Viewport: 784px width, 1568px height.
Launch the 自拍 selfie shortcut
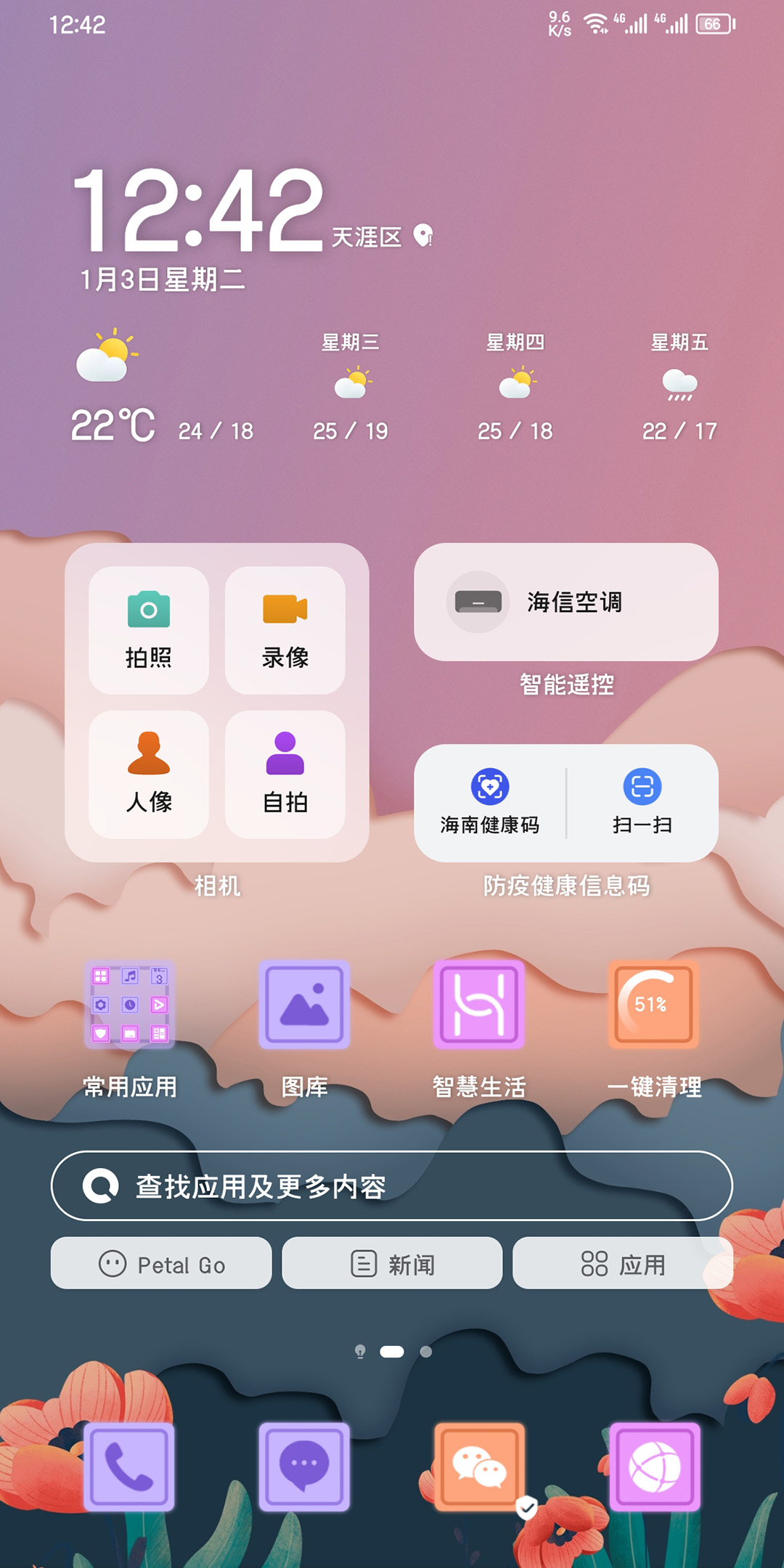tap(285, 774)
